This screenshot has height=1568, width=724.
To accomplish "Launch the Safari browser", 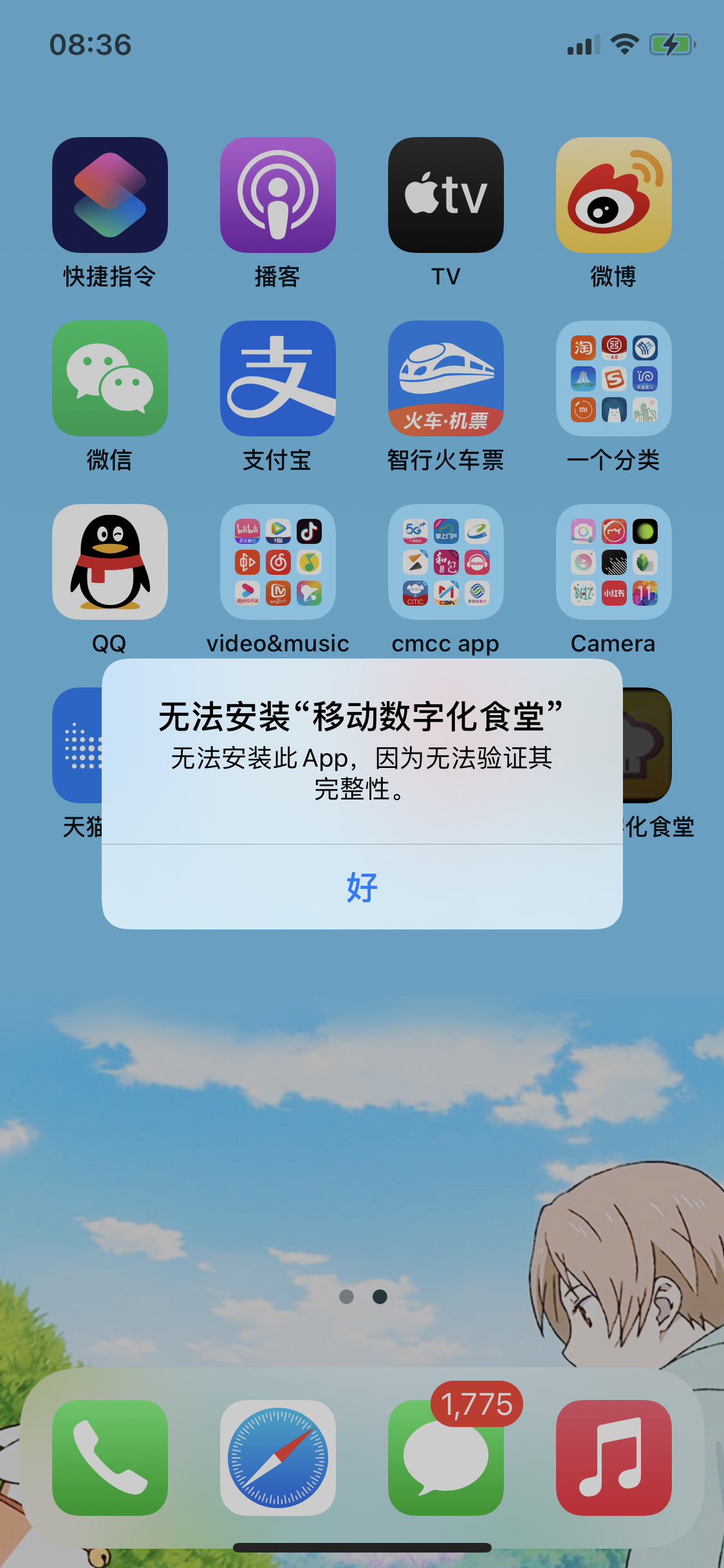I will click(278, 1458).
